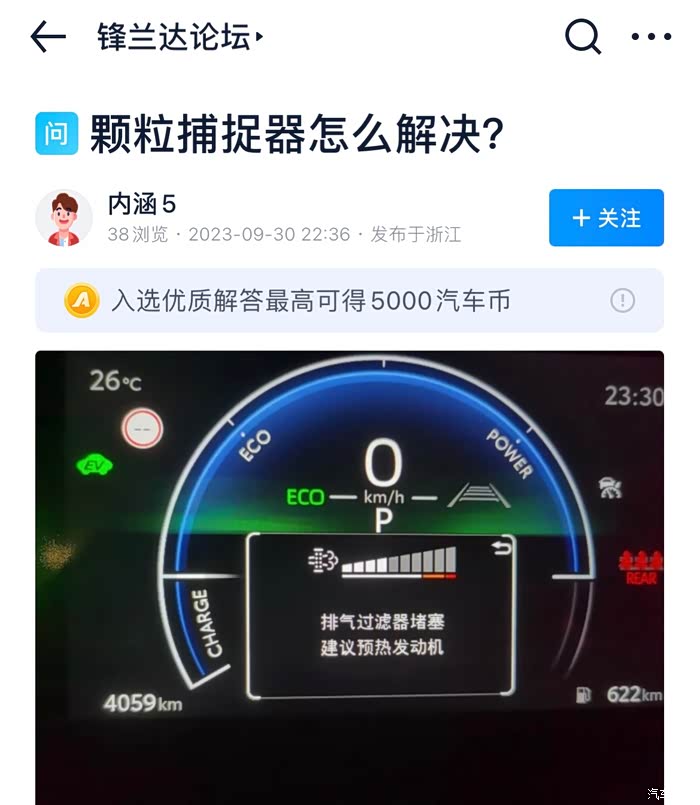
Task: Open the search magnifier icon
Action: coord(583,36)
